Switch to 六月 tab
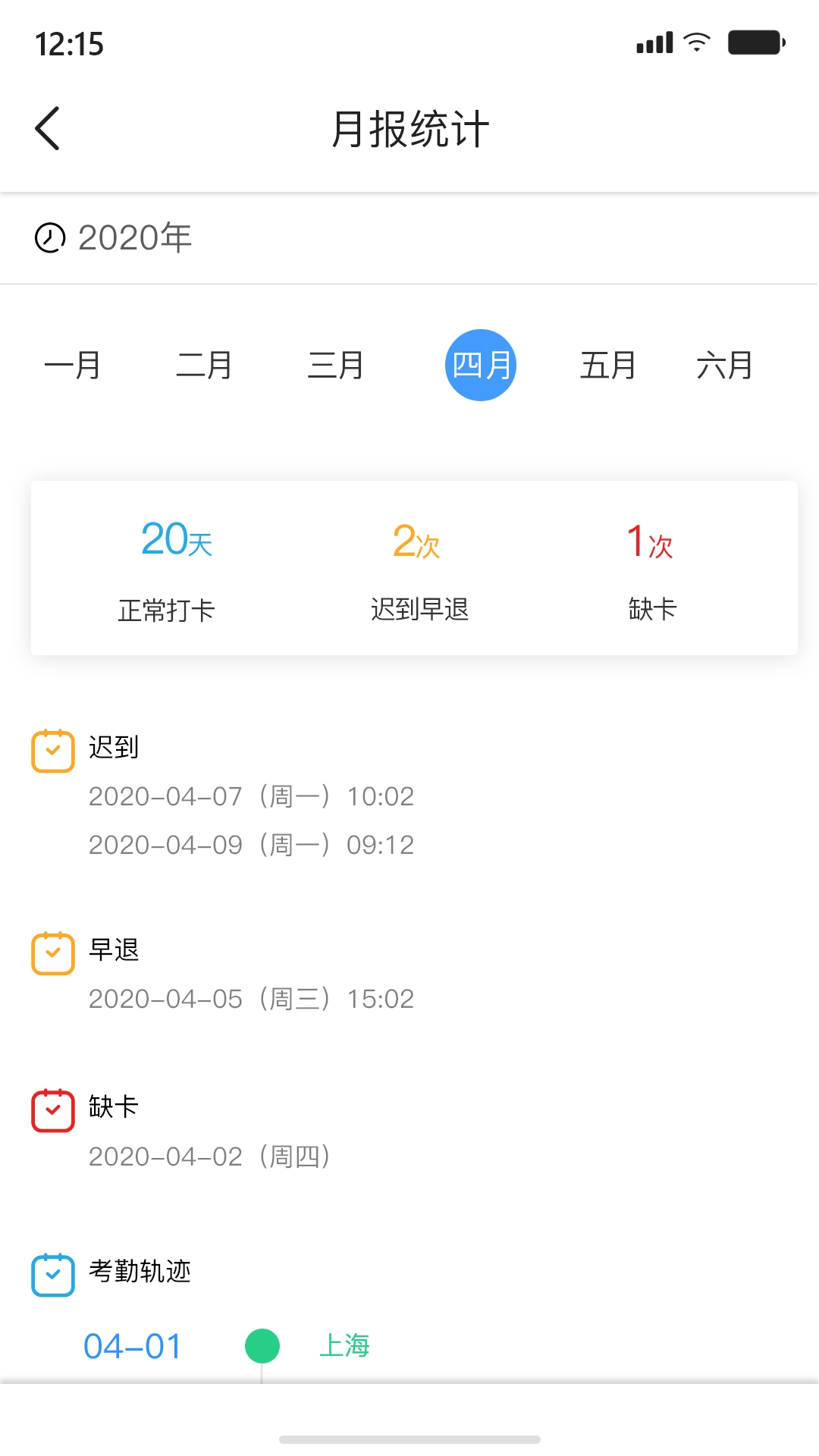This screenshot has width=819, height=1456. pos(724,366)
